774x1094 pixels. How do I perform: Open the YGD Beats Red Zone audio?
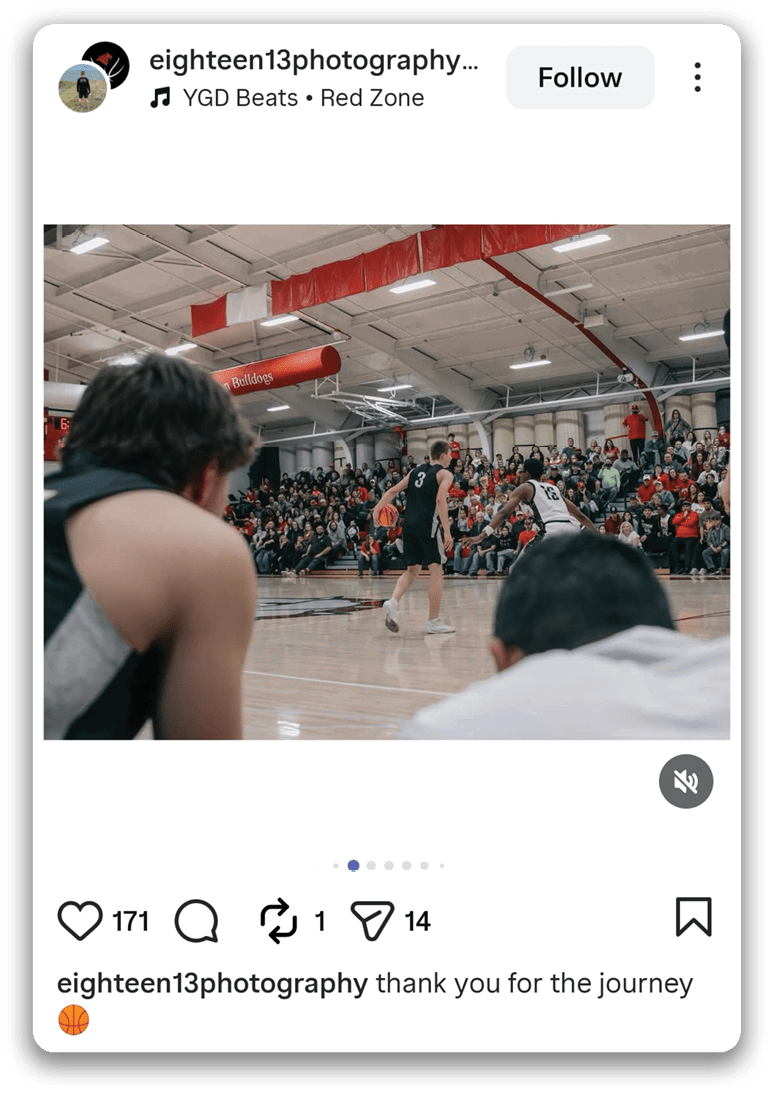302,98
